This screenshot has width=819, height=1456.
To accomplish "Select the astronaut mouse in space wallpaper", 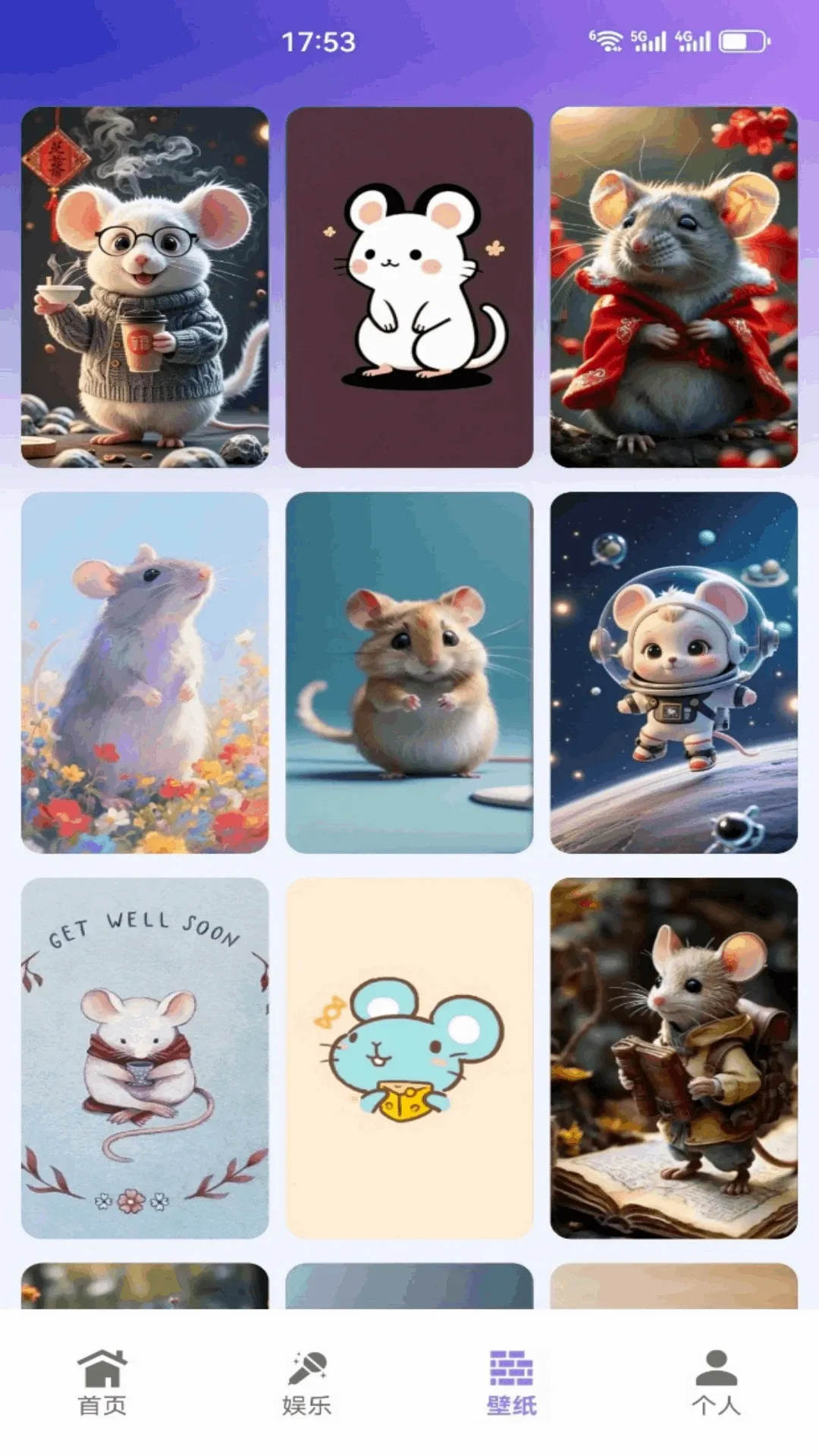I will (x=673, y=673).
